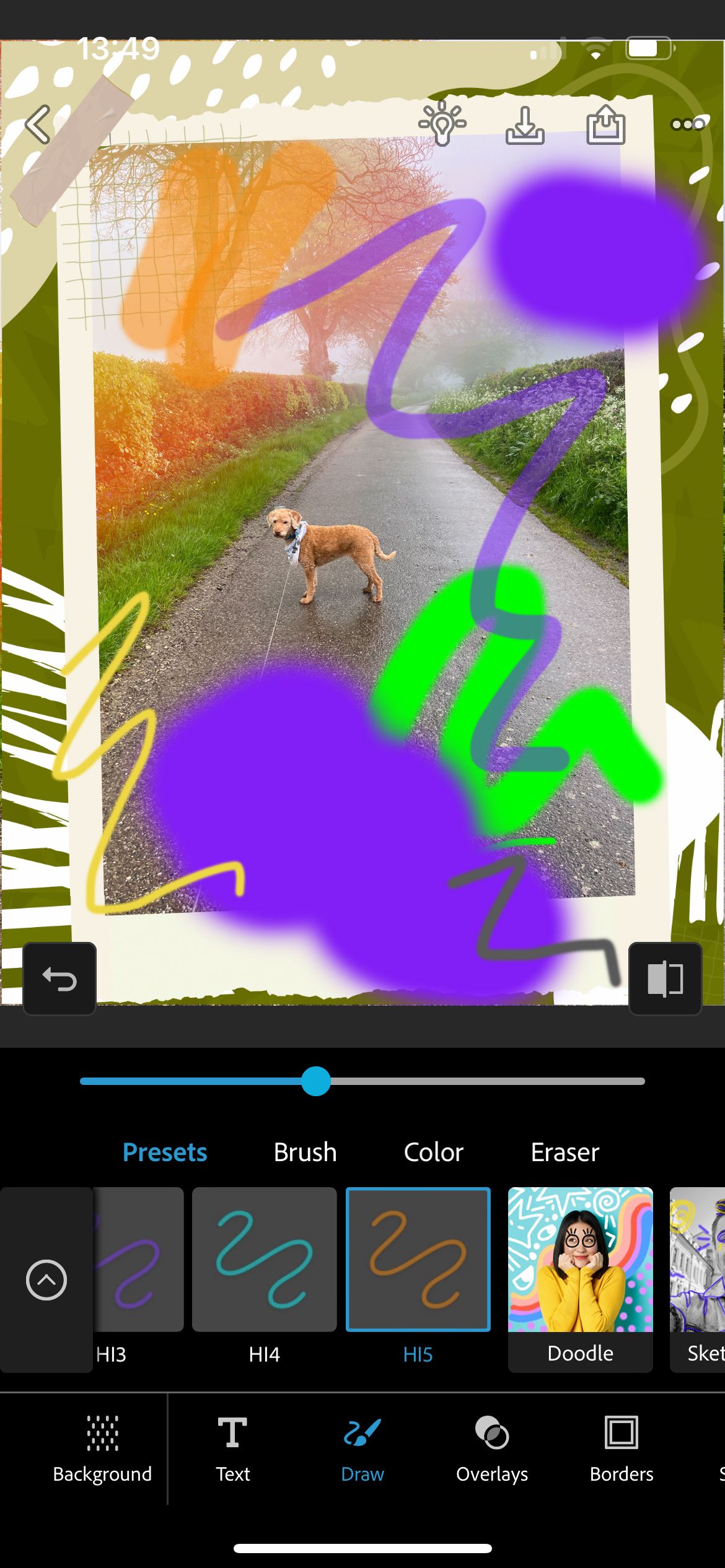Select the HI5 orange brush preset

tap(418, 1260)
